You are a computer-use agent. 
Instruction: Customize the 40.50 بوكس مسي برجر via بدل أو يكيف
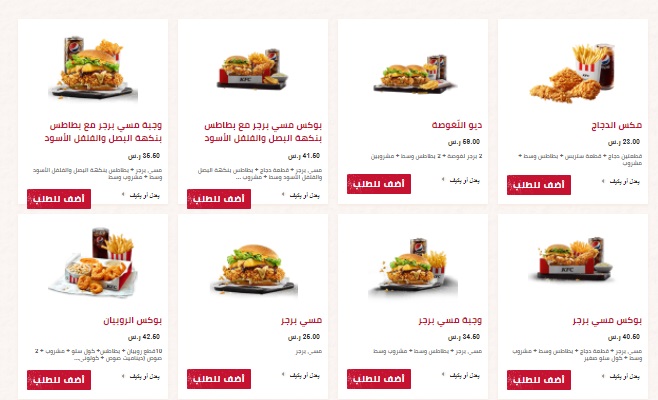[619, 377]
